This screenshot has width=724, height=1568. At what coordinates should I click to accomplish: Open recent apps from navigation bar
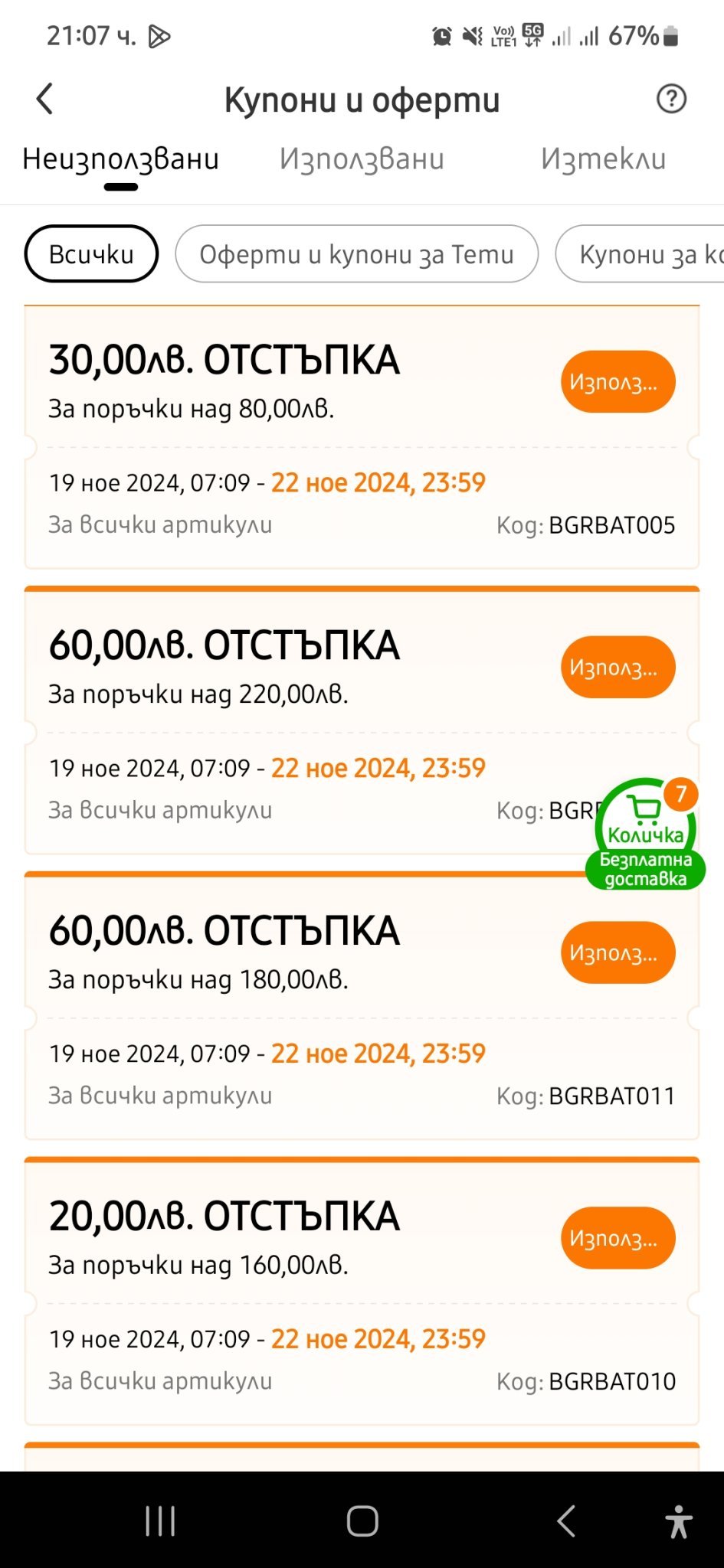[x=161, y=1521]
